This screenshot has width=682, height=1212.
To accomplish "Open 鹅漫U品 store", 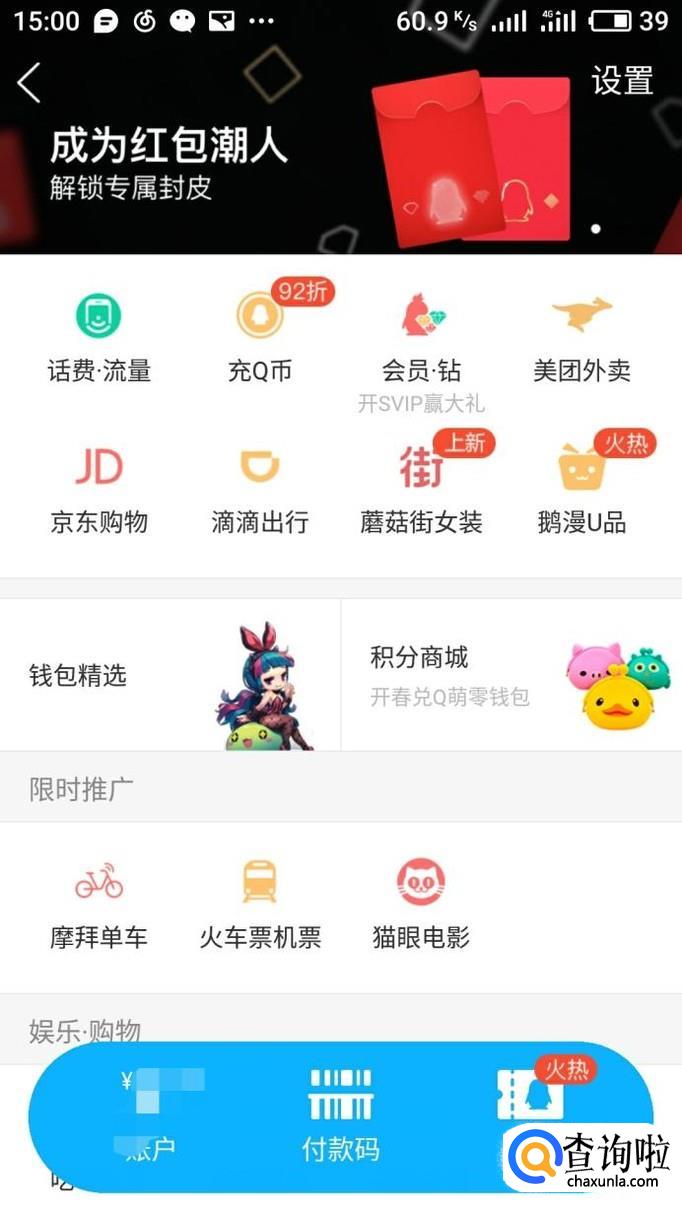I will [582, 490].
